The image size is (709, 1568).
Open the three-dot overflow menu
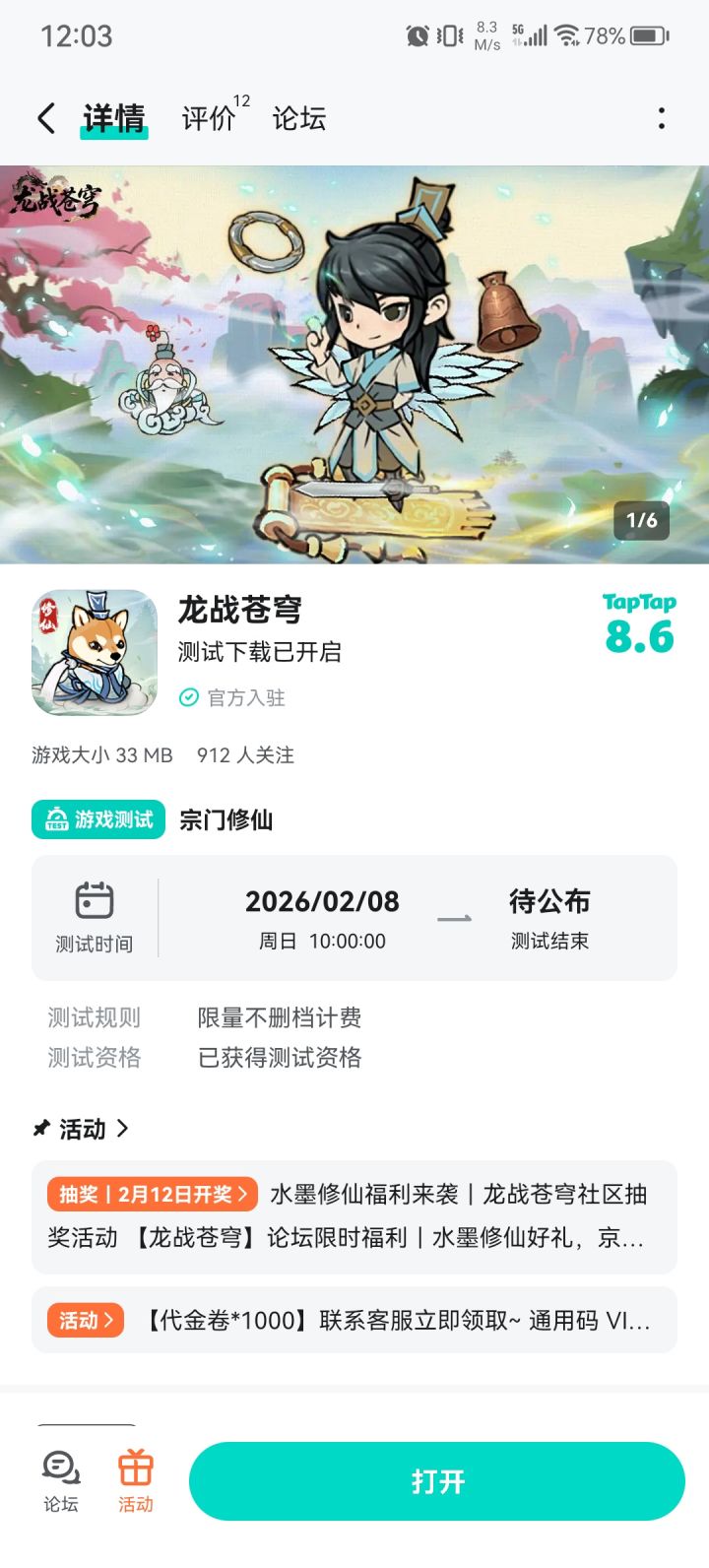click(x=662, y=117)
